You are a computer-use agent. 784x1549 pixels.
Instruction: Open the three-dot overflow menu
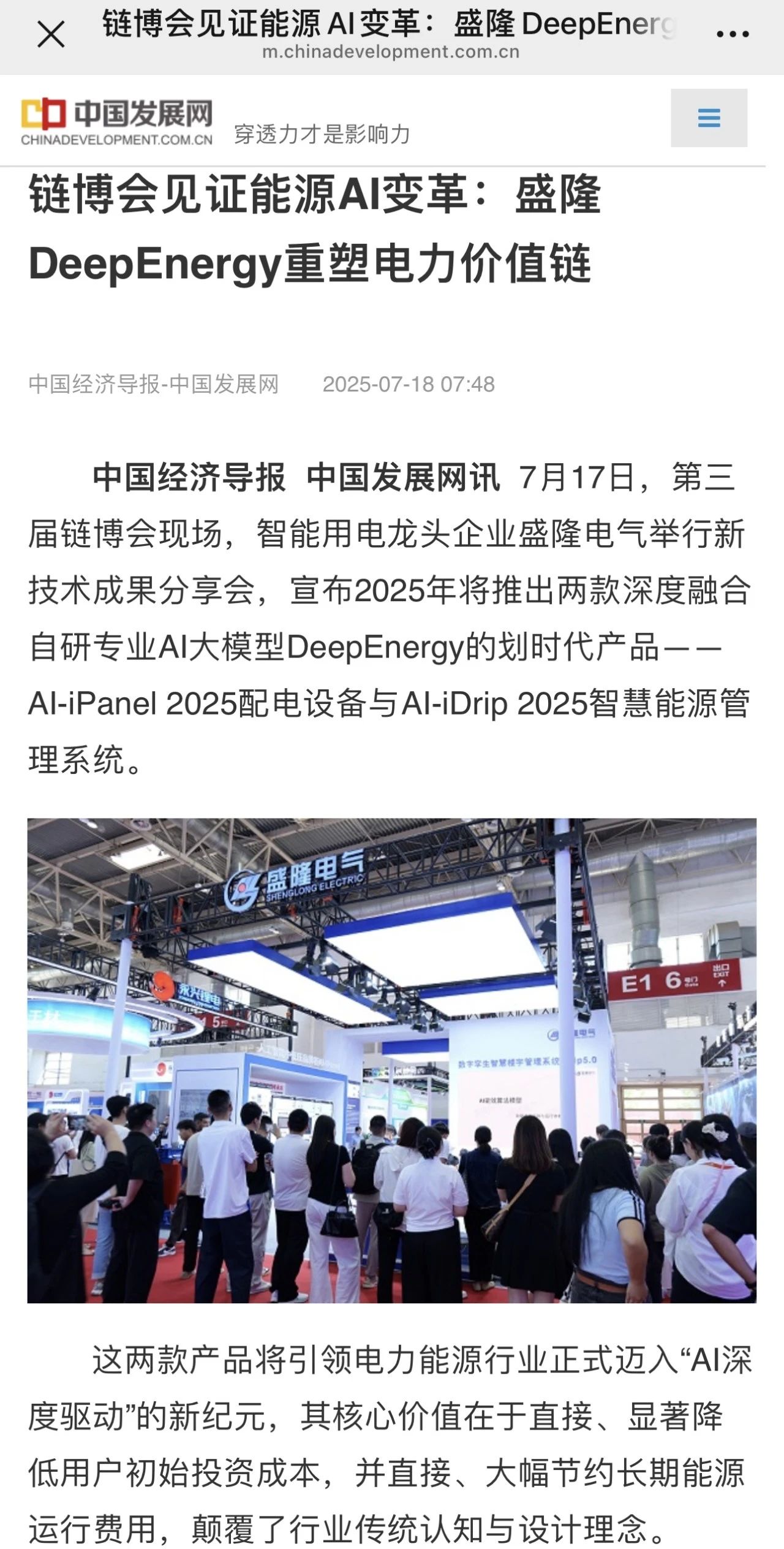pos(733,34)
